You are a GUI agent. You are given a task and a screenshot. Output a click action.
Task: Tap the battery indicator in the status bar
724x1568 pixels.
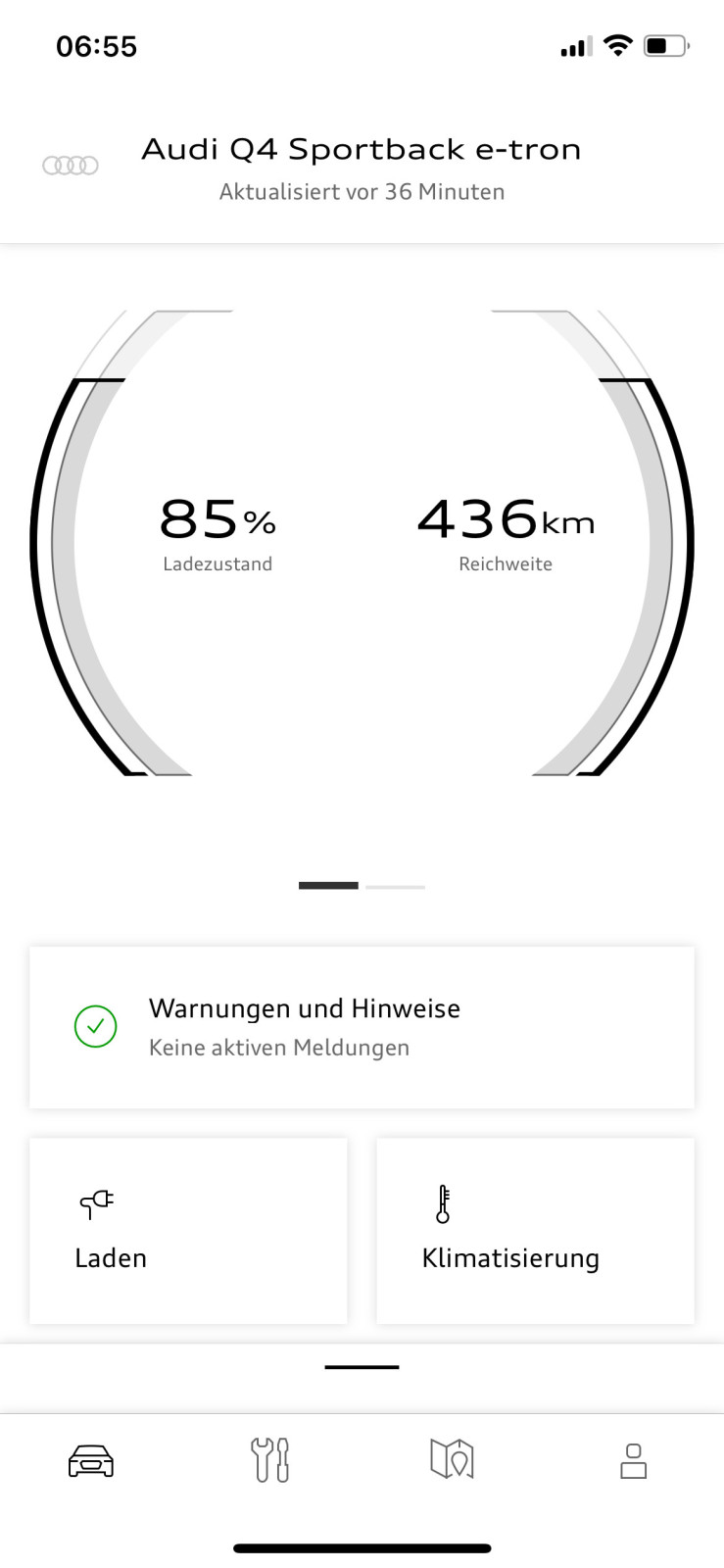pos(664,45)
